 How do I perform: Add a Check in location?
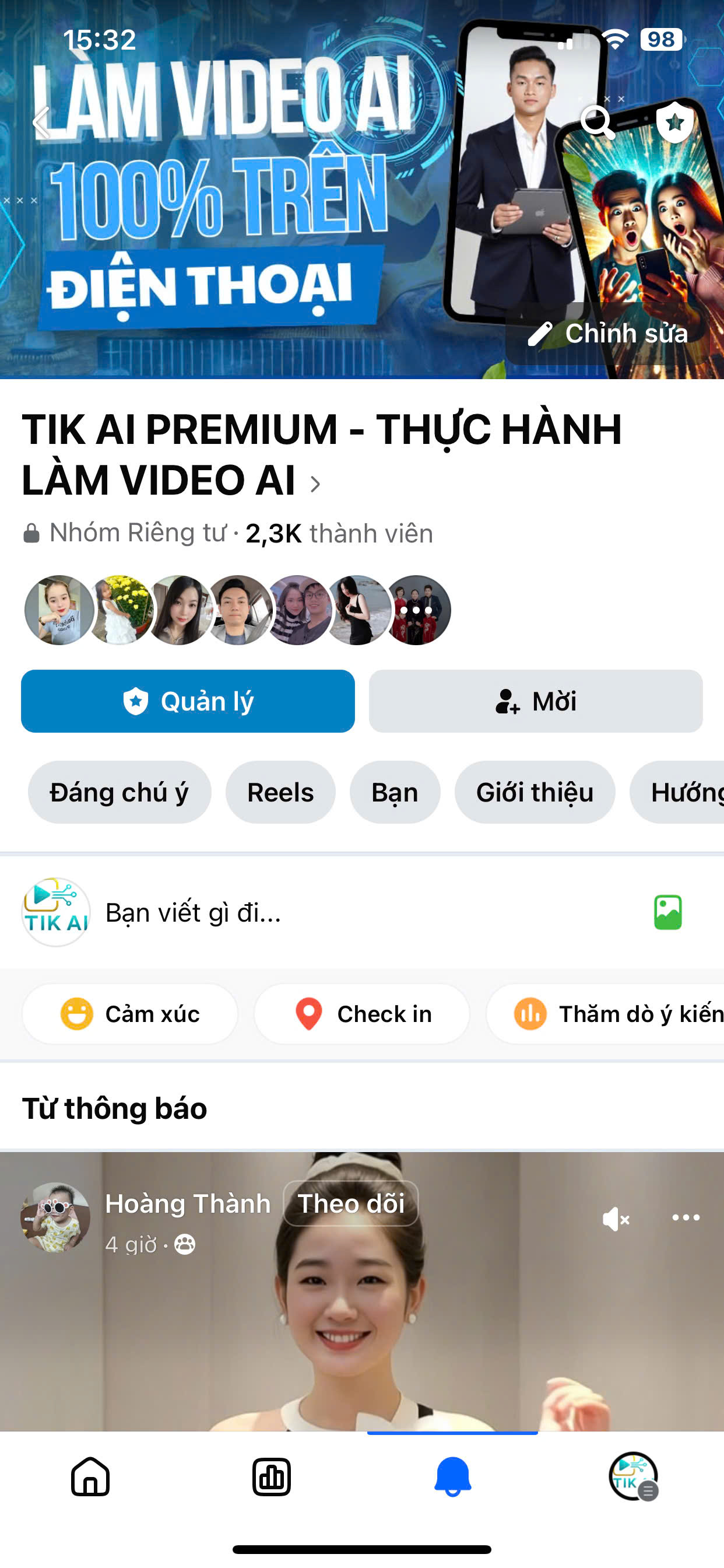click(x=362, y=1014)
